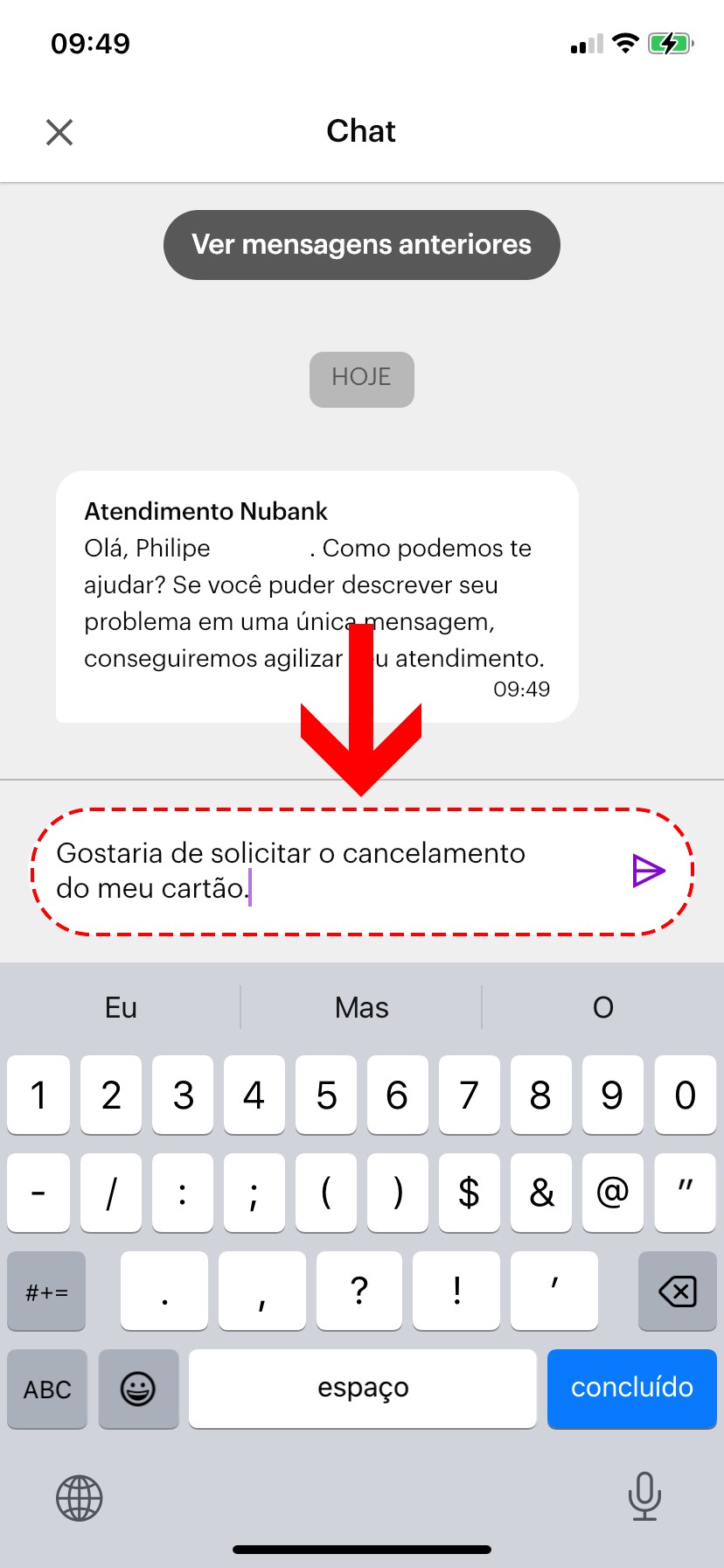
Task: Switch keyboard to ABC letters
Action: click(x=47, y=1389)
